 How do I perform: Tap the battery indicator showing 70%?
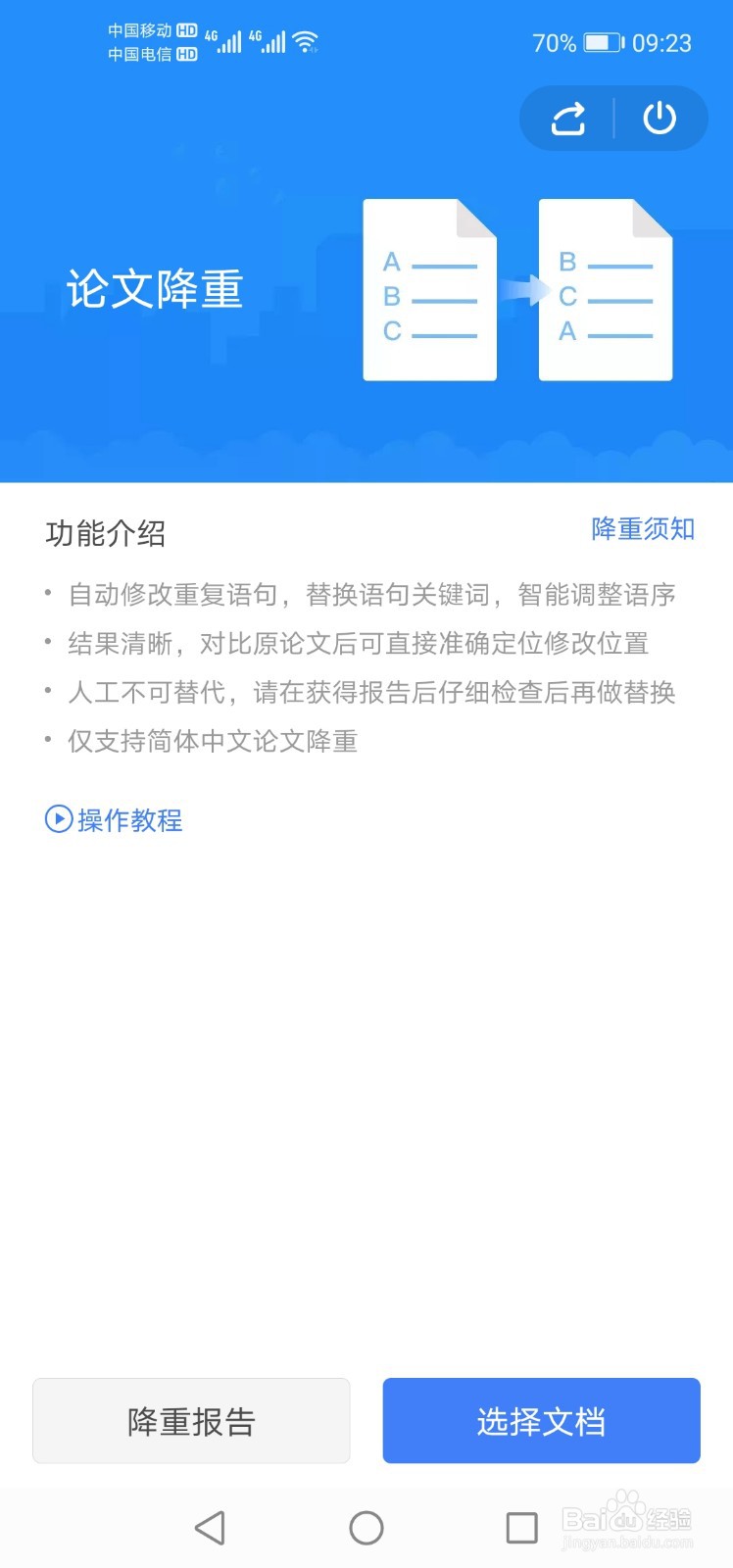pos(600,42)
